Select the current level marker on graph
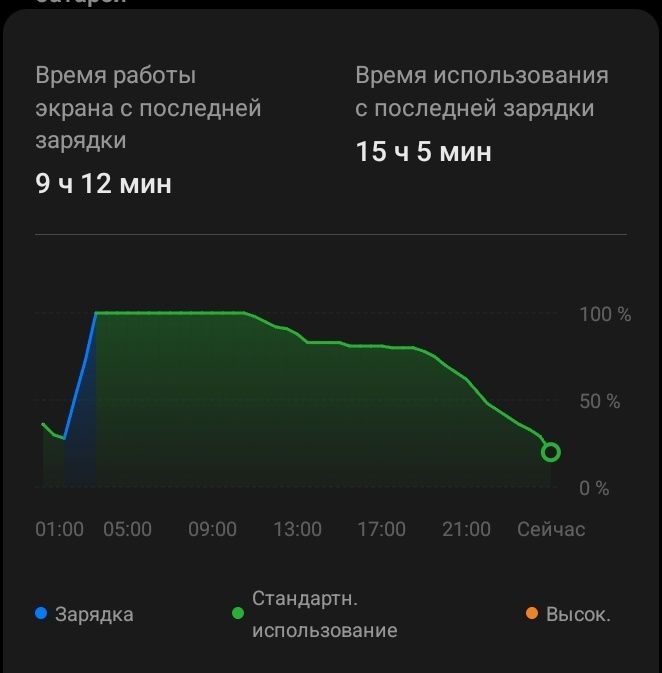Screen dimensions: 662x673 pyautogui.click(x=551, y=452)
